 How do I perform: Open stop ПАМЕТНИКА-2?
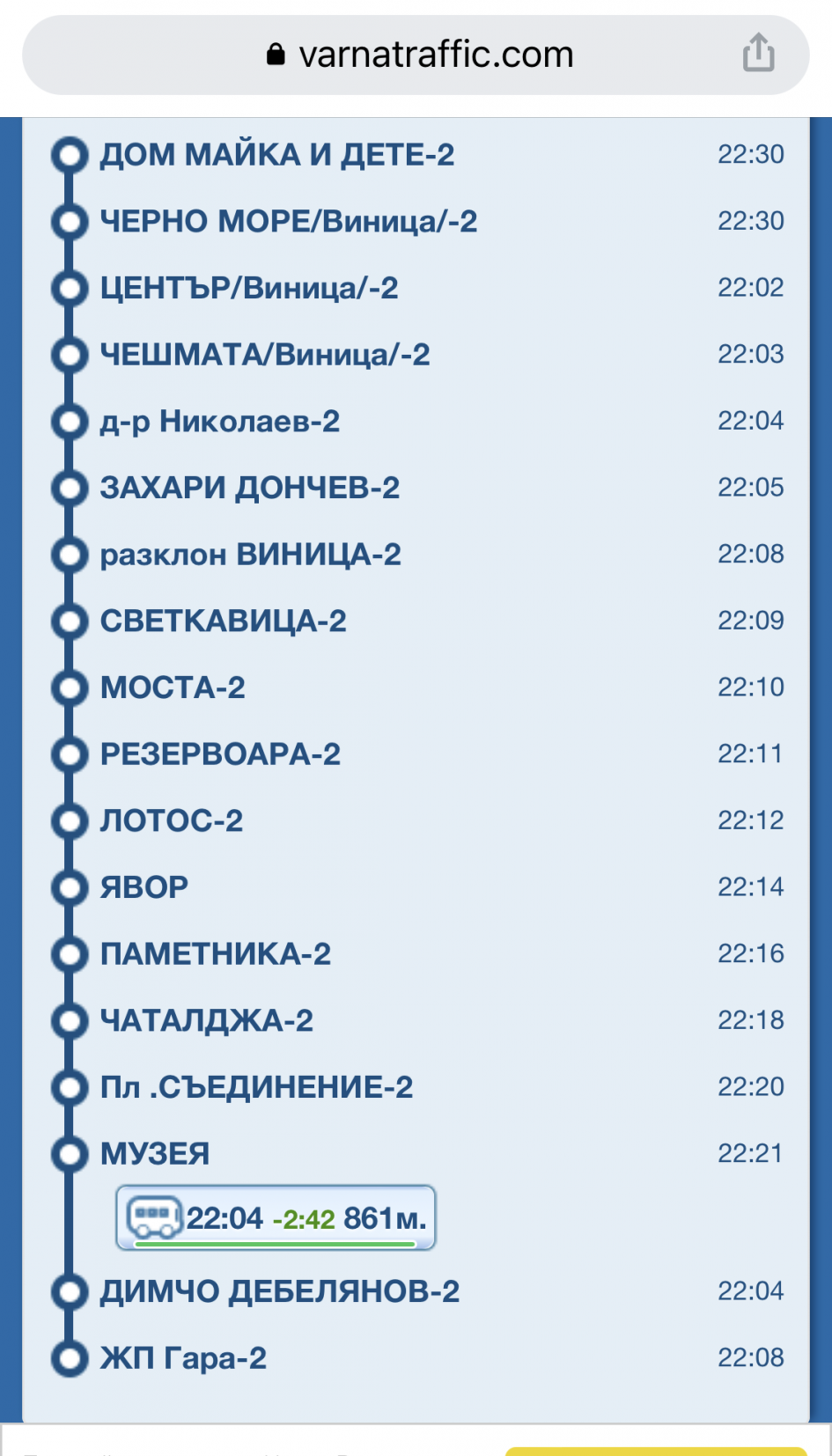216,954
